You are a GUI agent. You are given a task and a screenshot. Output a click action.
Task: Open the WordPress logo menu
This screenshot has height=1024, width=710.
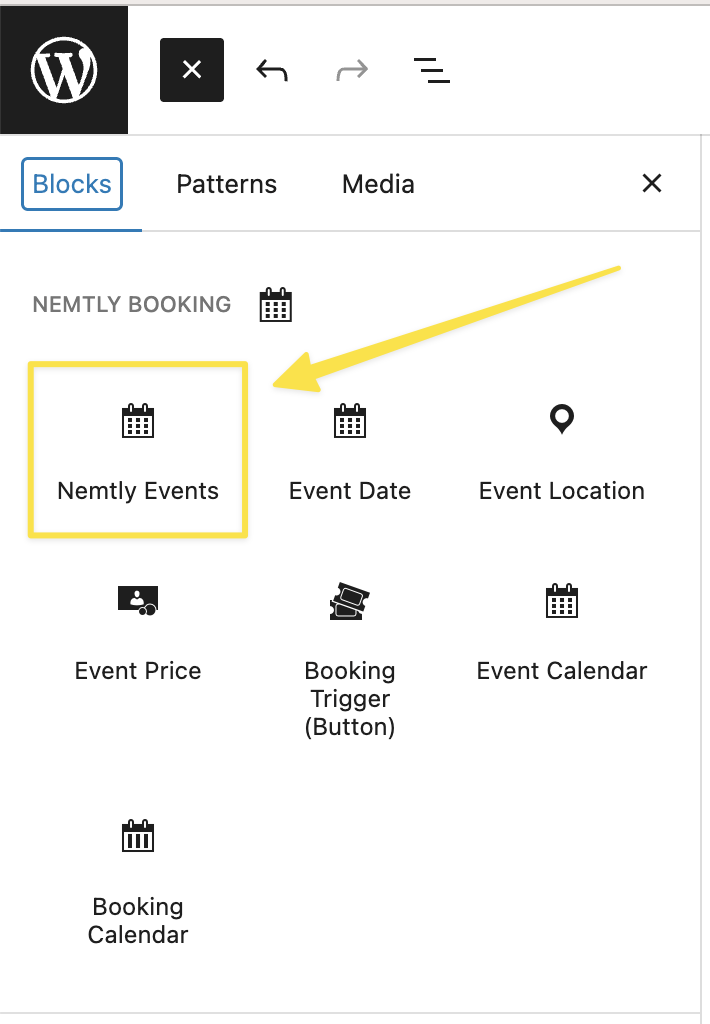(x=64, y=70)
